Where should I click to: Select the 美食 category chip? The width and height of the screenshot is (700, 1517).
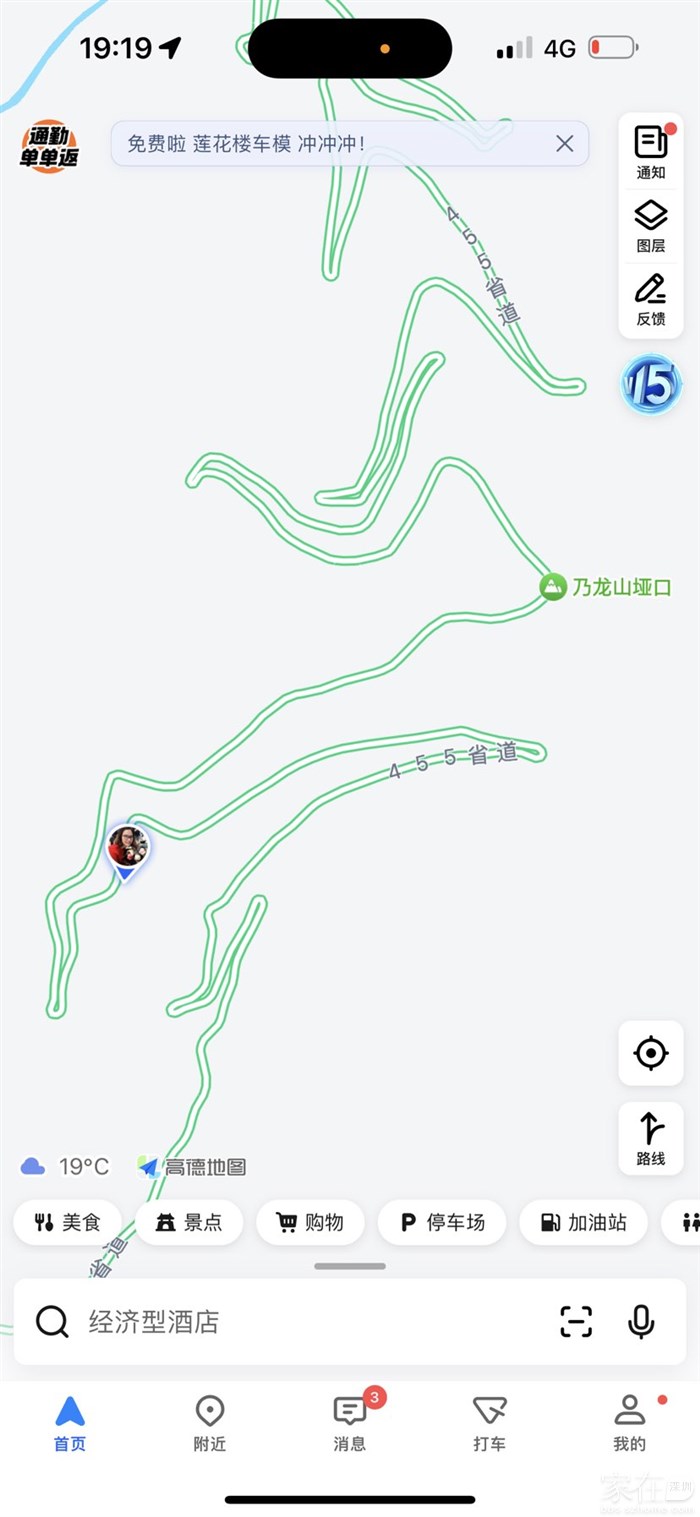point(67,1222)
